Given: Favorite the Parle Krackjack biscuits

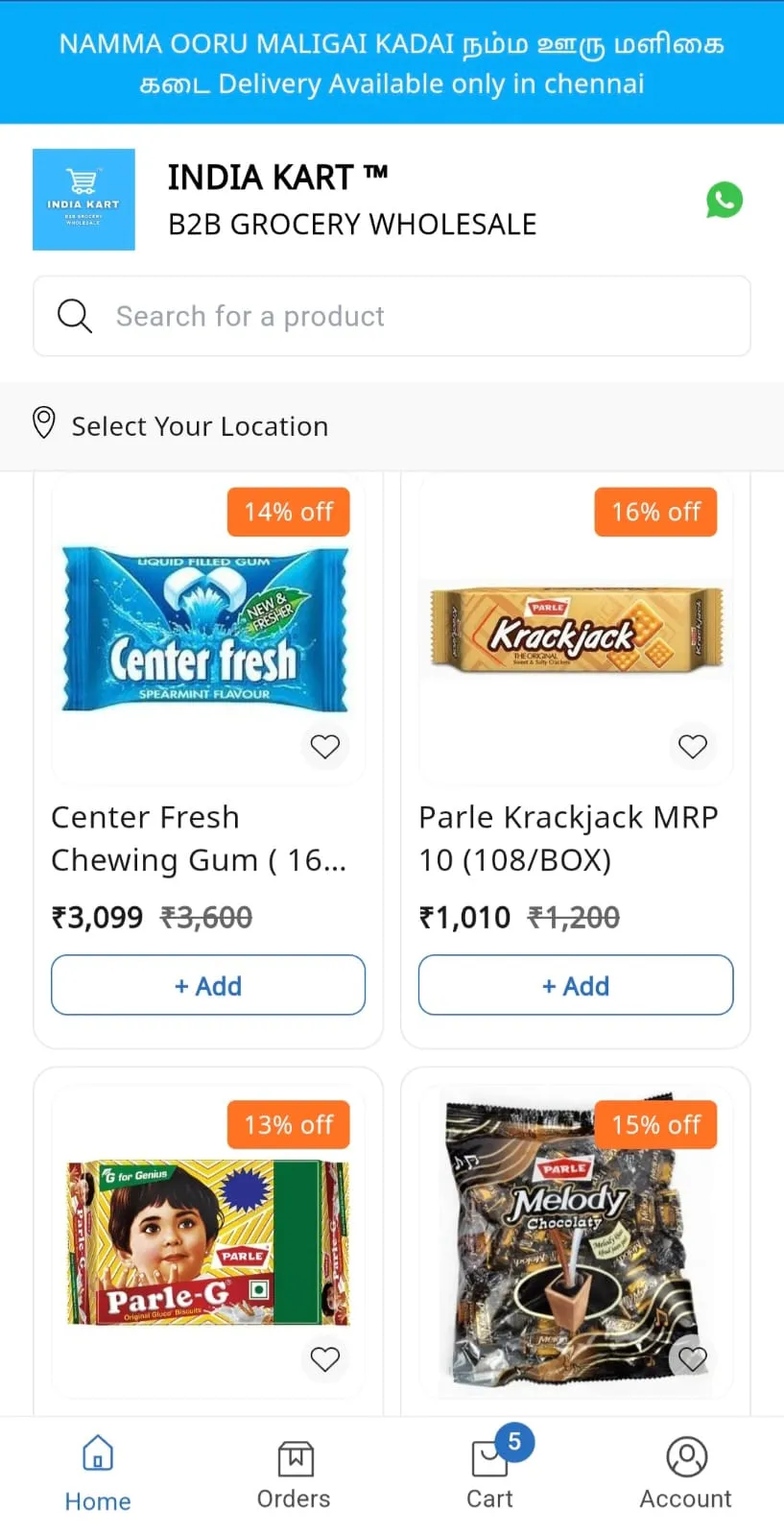Looking at the screenshot, I should tap(692, 746).
